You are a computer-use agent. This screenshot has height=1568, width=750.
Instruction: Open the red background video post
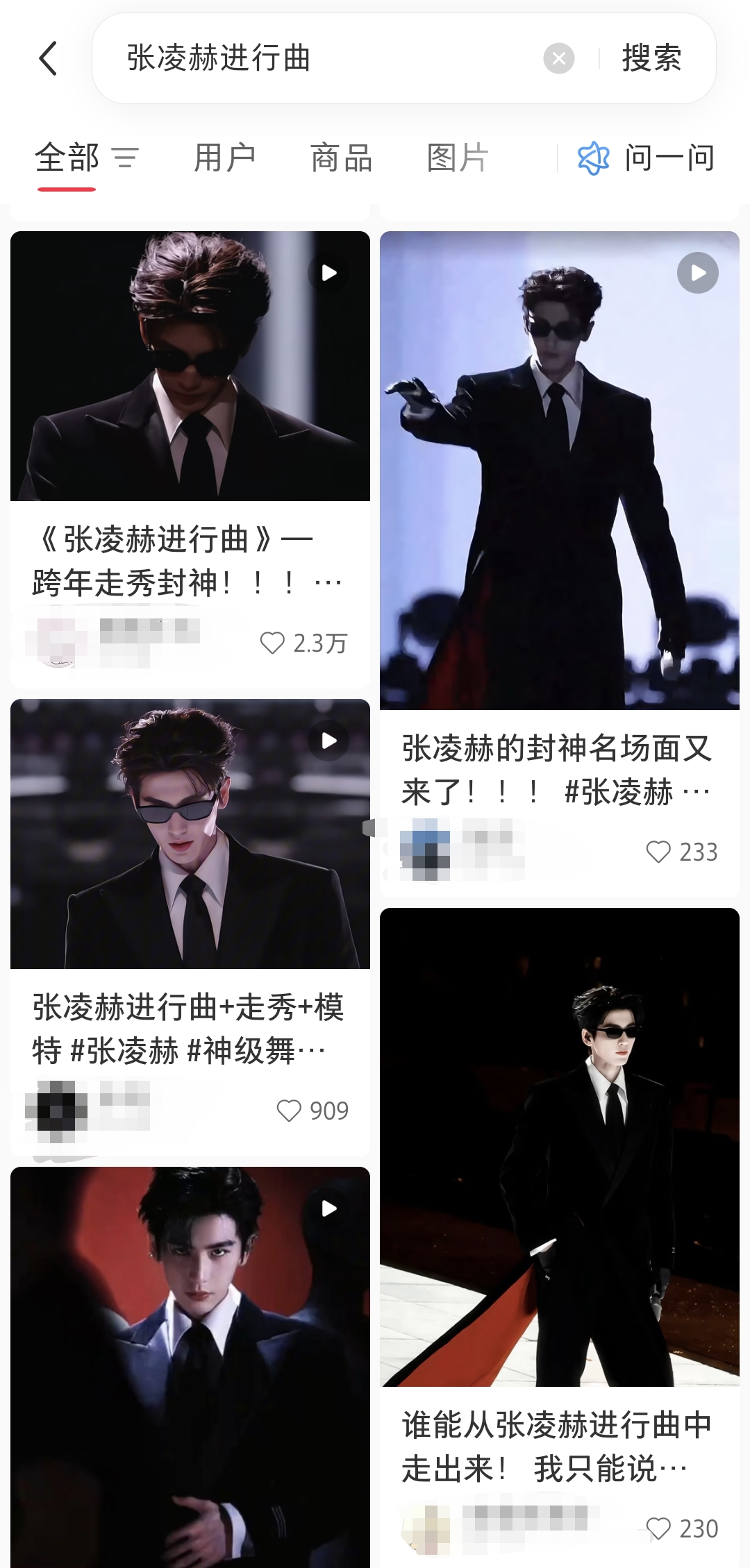190,1360
